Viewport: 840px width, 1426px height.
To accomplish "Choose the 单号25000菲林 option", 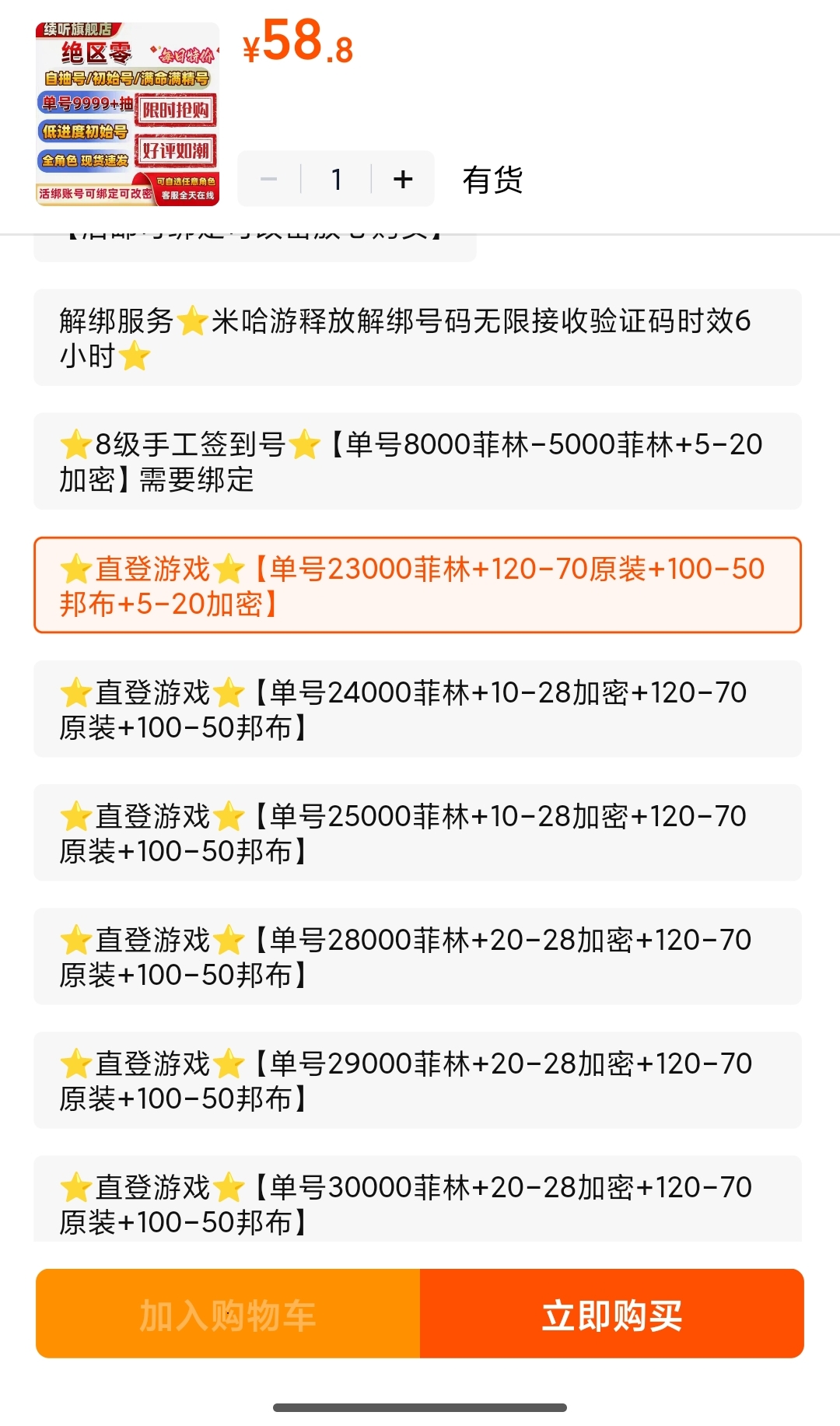I will (x=418, y=832).
